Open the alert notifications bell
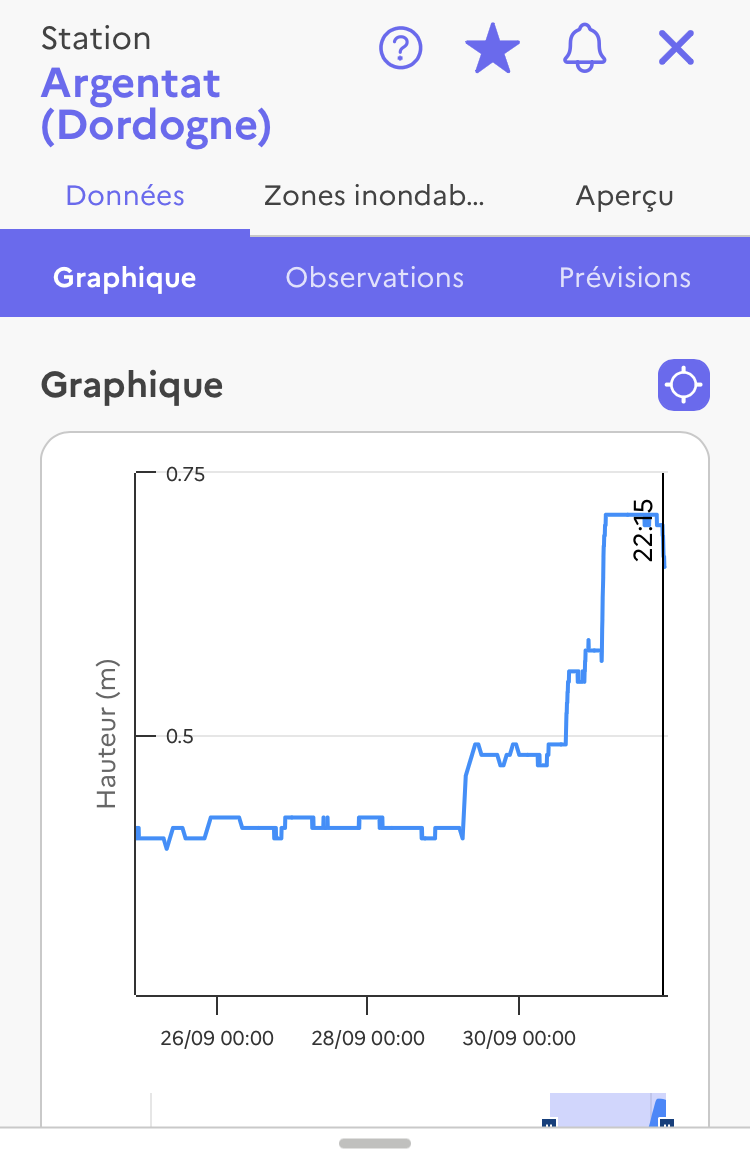Screen dimensions: 750x1164 pos(585,47)
